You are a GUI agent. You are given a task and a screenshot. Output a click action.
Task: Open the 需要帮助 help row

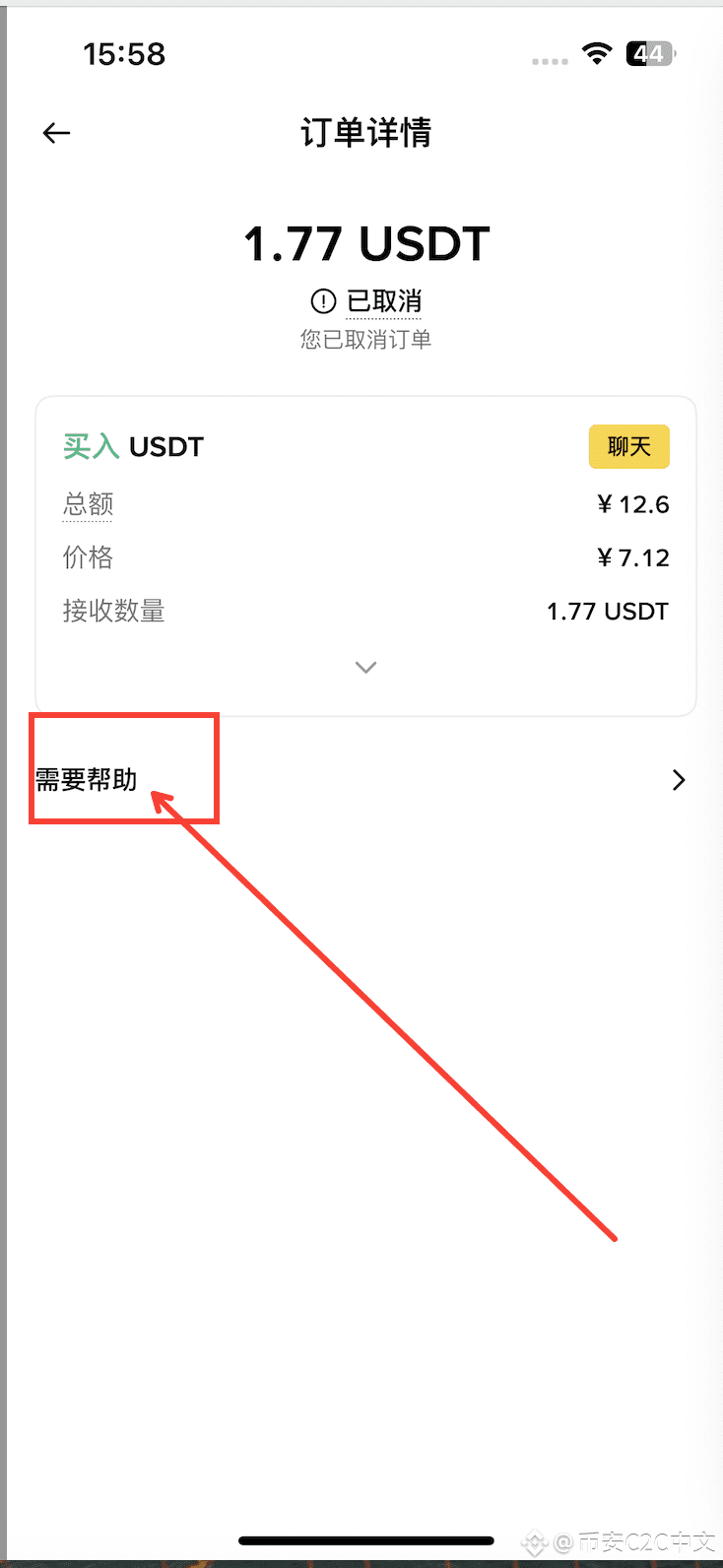pos(361,780)
